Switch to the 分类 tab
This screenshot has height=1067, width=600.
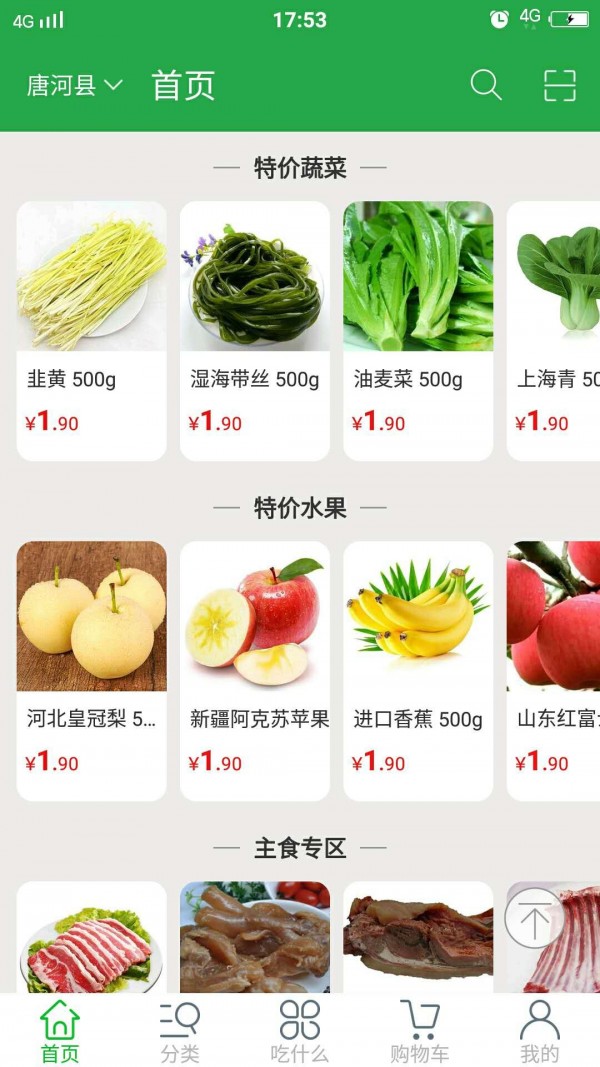(180, 1032)
